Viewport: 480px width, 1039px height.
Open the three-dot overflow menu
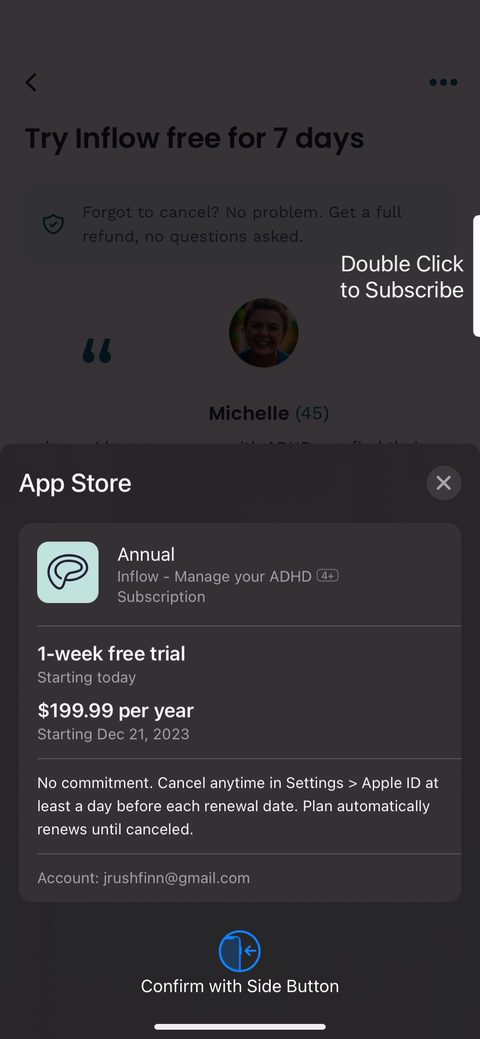pos(443,82)
